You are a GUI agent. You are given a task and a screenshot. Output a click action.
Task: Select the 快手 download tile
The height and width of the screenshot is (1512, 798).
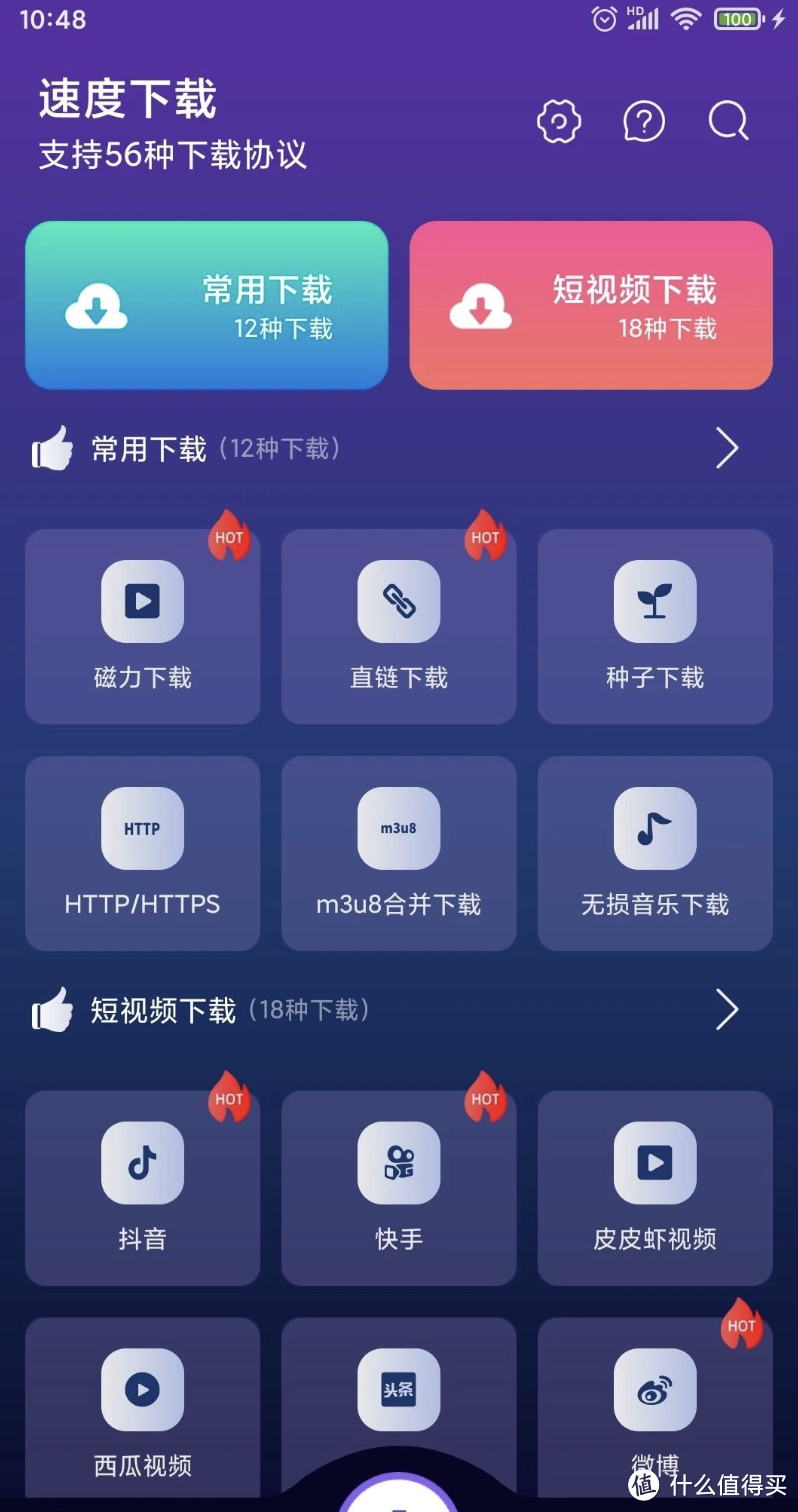pos(399,1187)
